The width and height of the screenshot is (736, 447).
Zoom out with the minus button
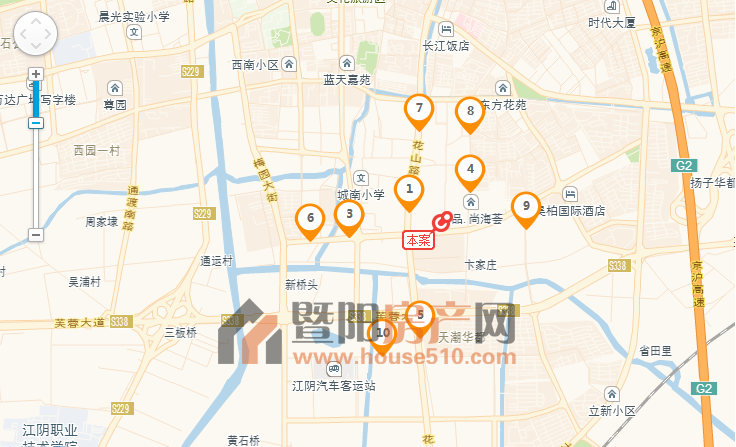tap(36, 235)
